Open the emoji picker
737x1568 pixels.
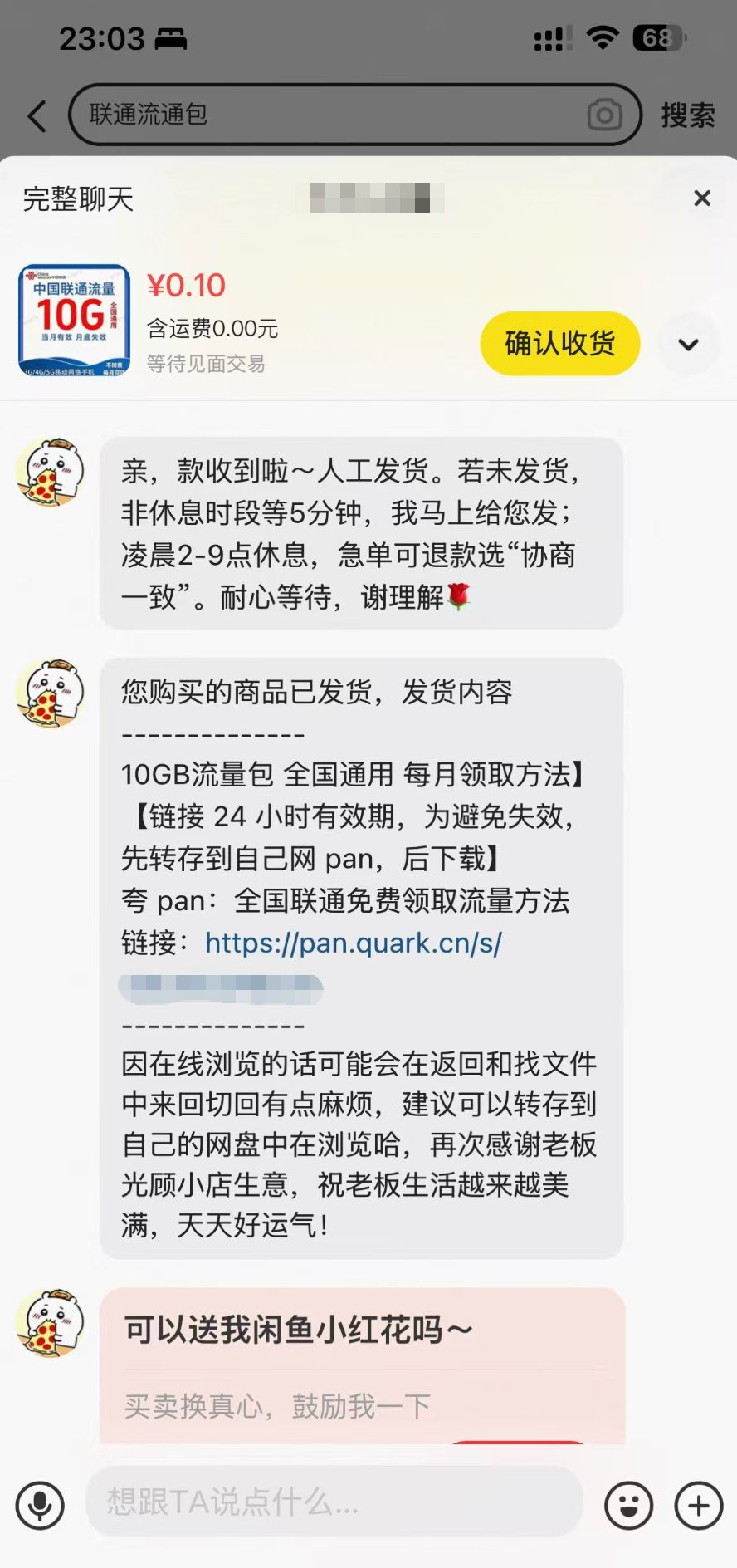tap(628, 1506)
